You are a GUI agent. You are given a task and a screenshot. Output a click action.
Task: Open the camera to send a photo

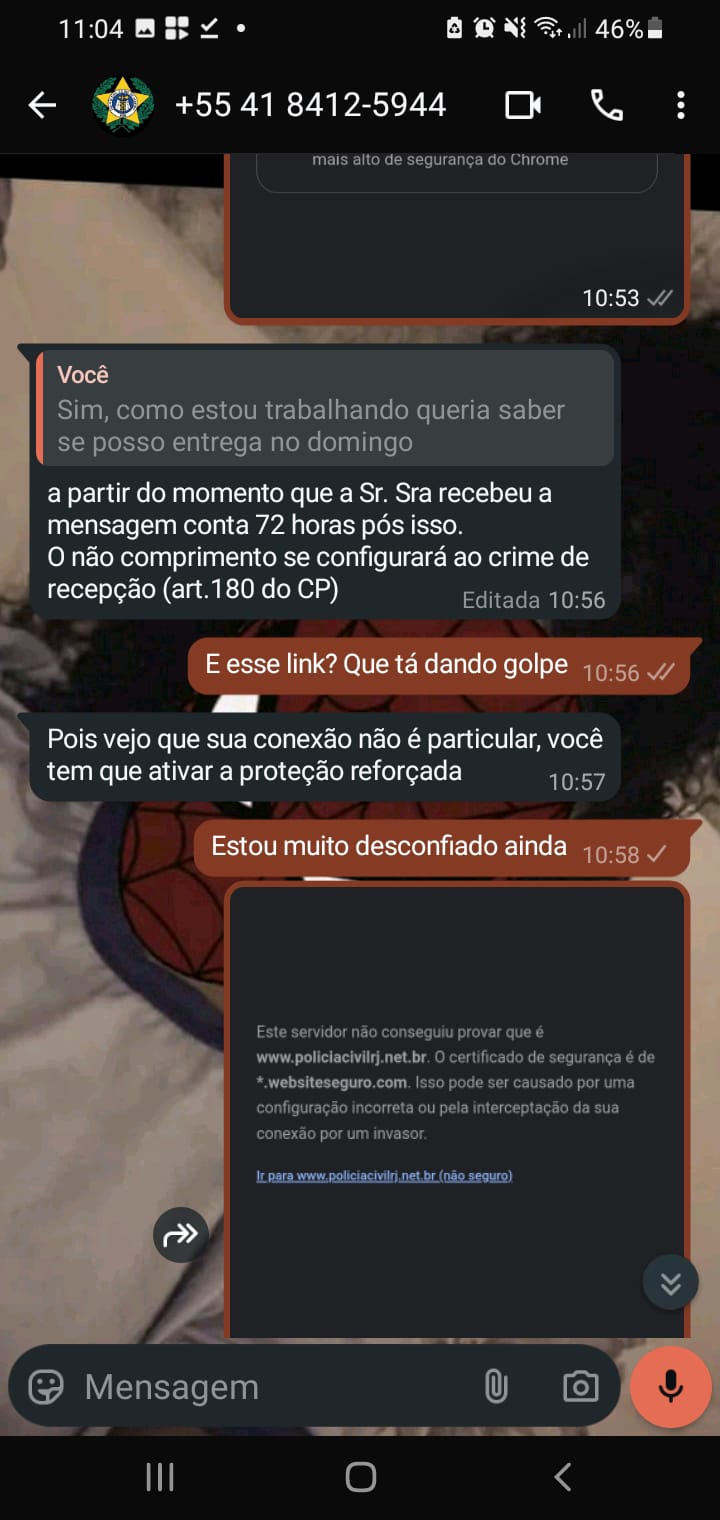[580, 1387]
